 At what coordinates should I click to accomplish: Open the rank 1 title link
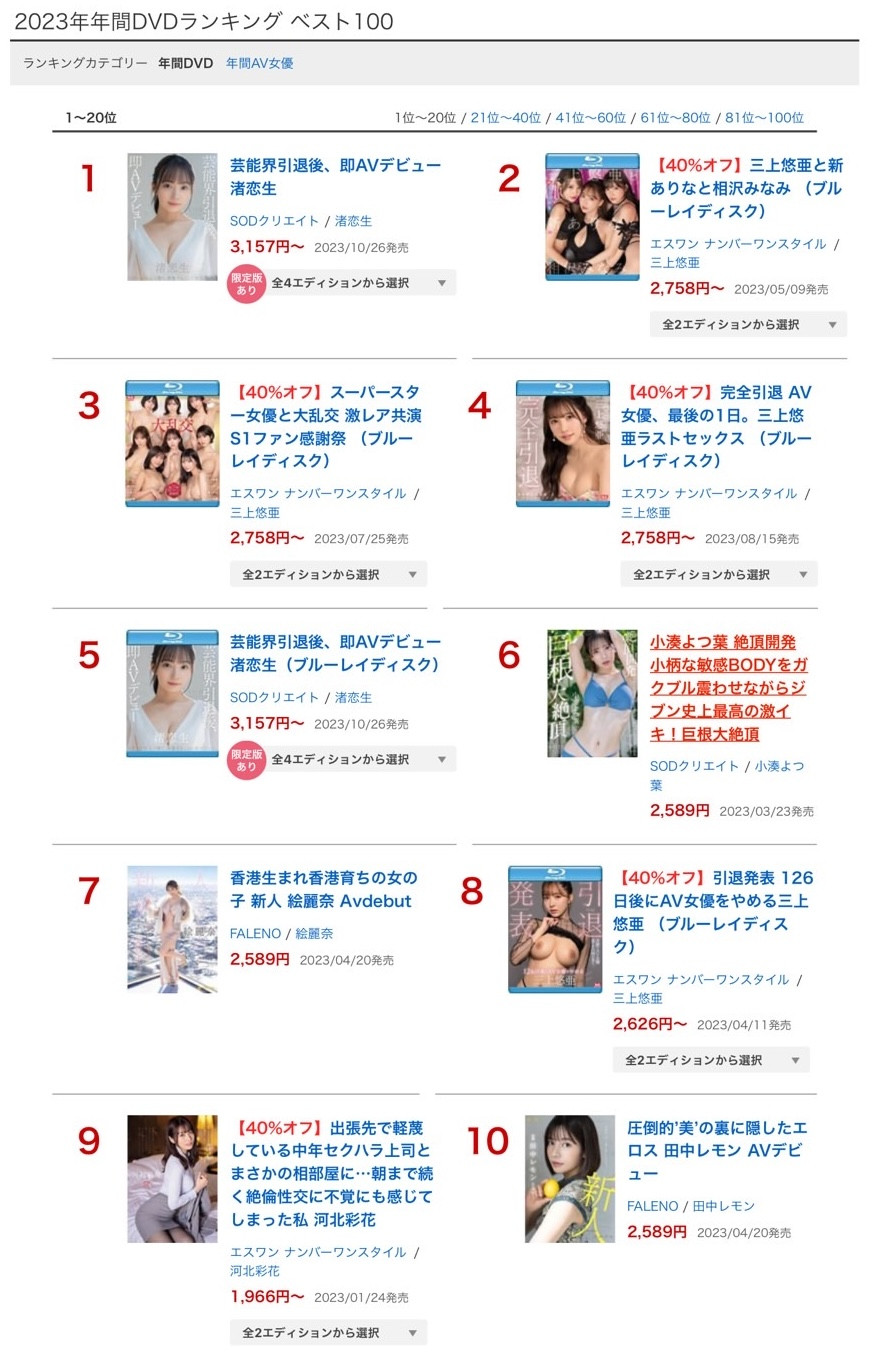[x=335, y=176]
